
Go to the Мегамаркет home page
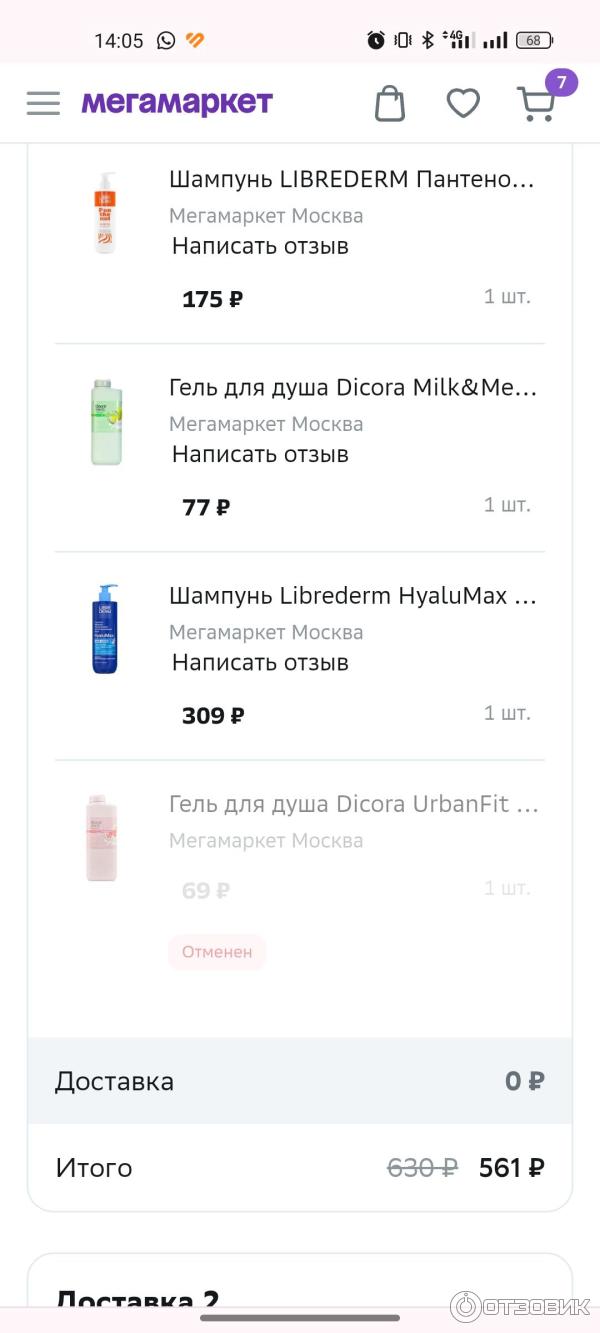[x=177, y=103]
